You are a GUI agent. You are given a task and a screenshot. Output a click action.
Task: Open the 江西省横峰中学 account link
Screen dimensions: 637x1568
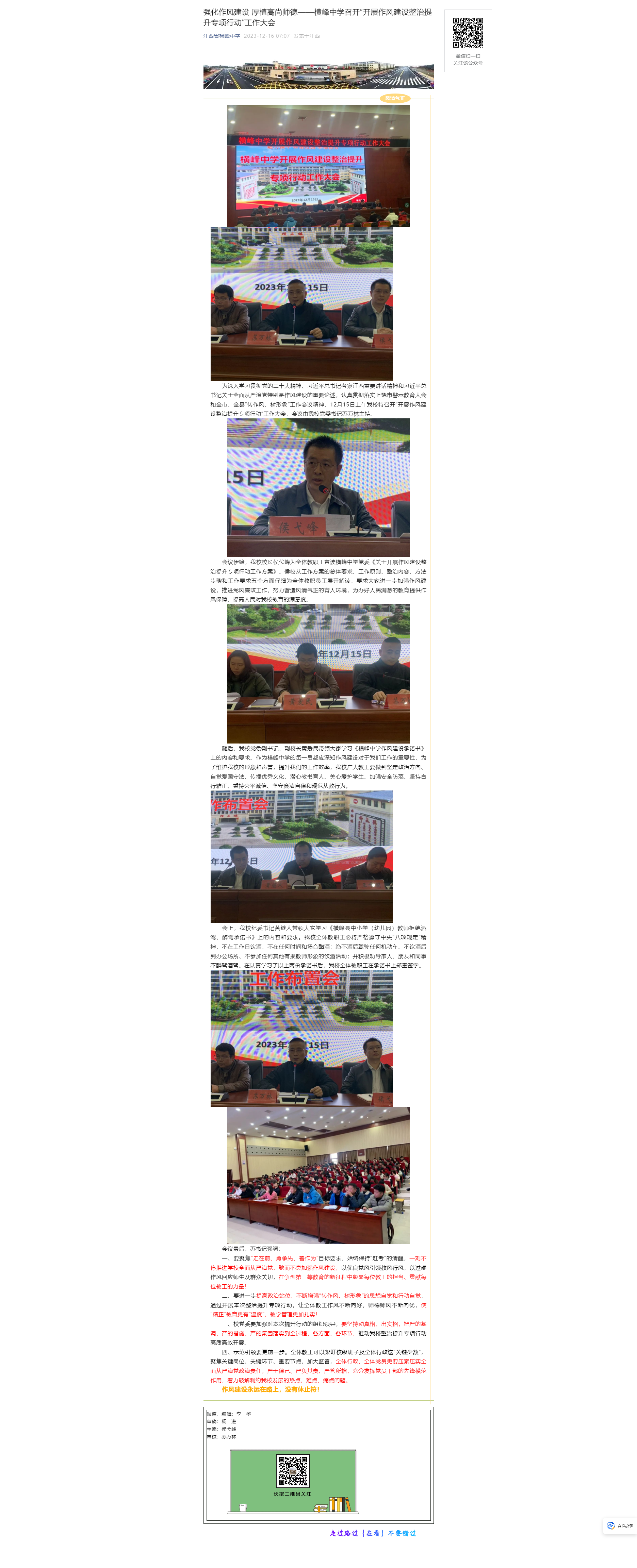click(x=221, y=36)
